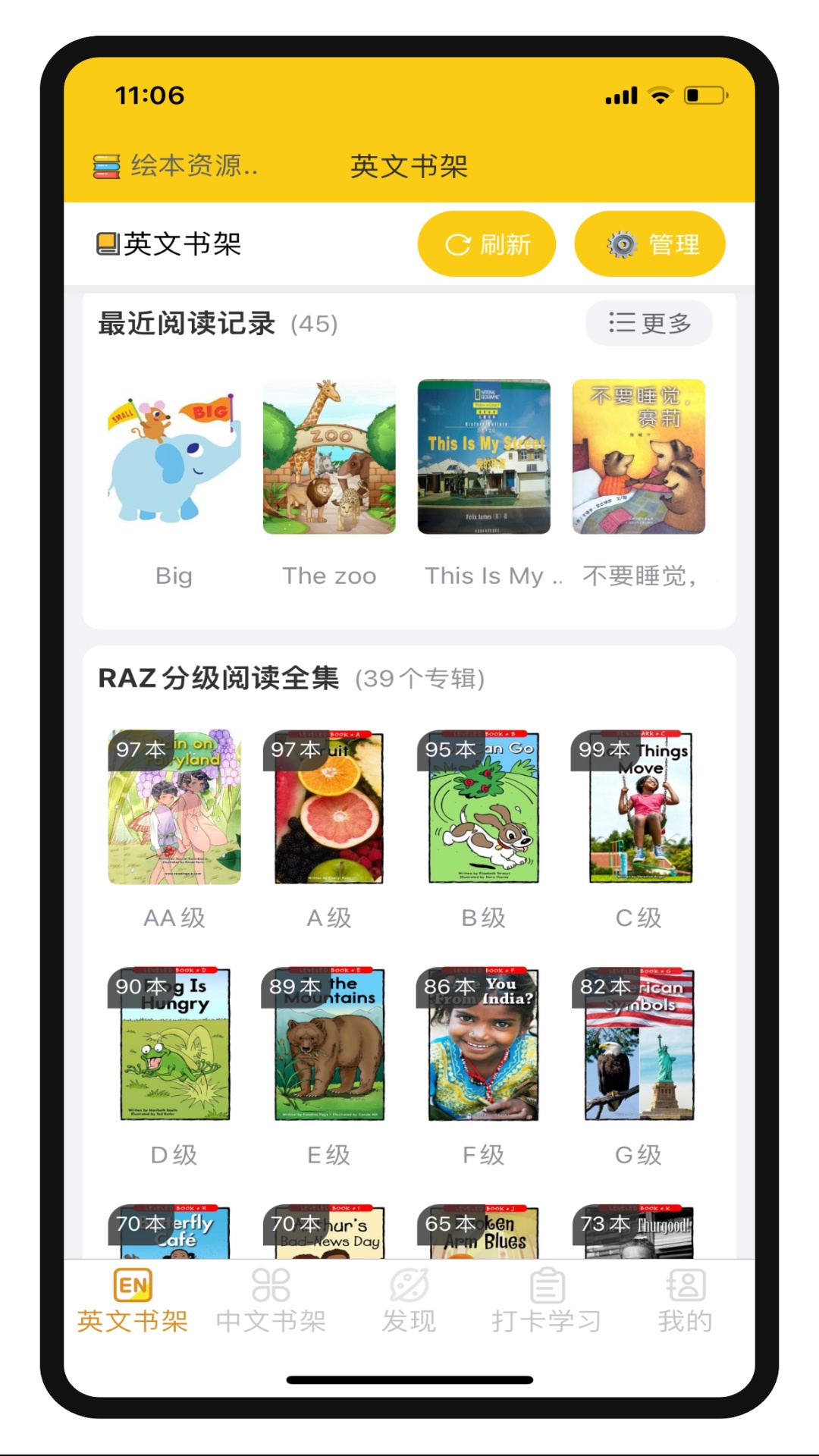Switch to the 打卡学习 tab
This screenshot has width=819, height=1456.
coord(547,1300)
